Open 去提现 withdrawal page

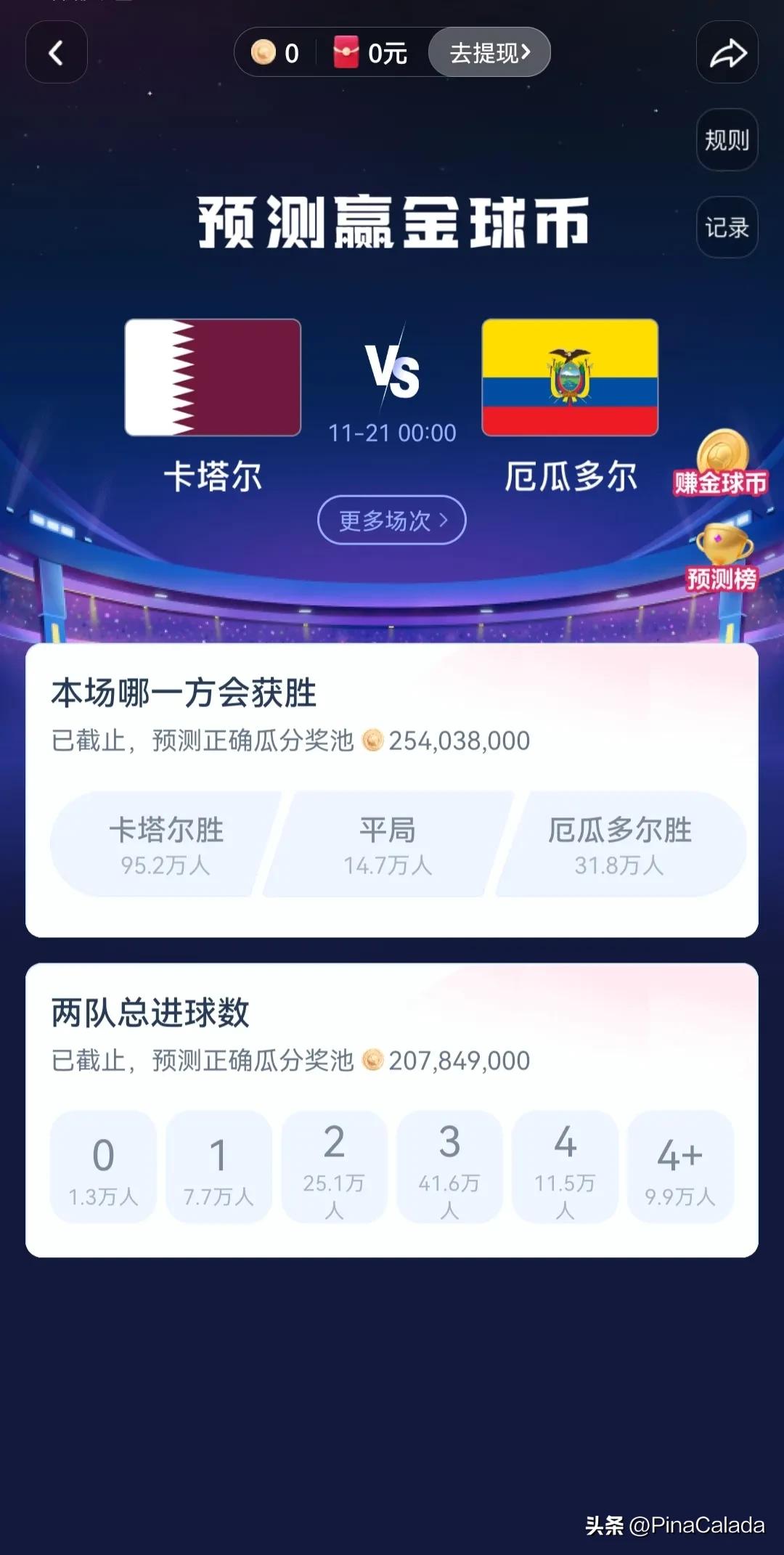tap(488, 52)
